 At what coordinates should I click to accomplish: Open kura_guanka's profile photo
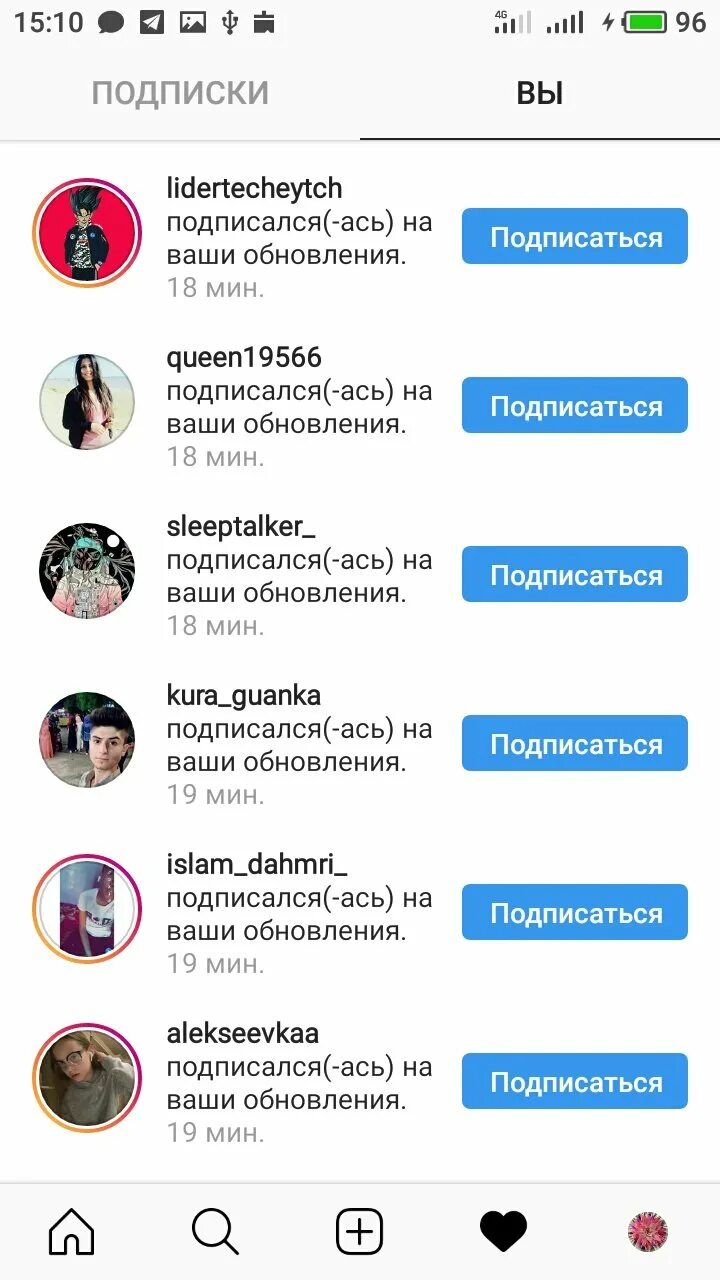87,740
